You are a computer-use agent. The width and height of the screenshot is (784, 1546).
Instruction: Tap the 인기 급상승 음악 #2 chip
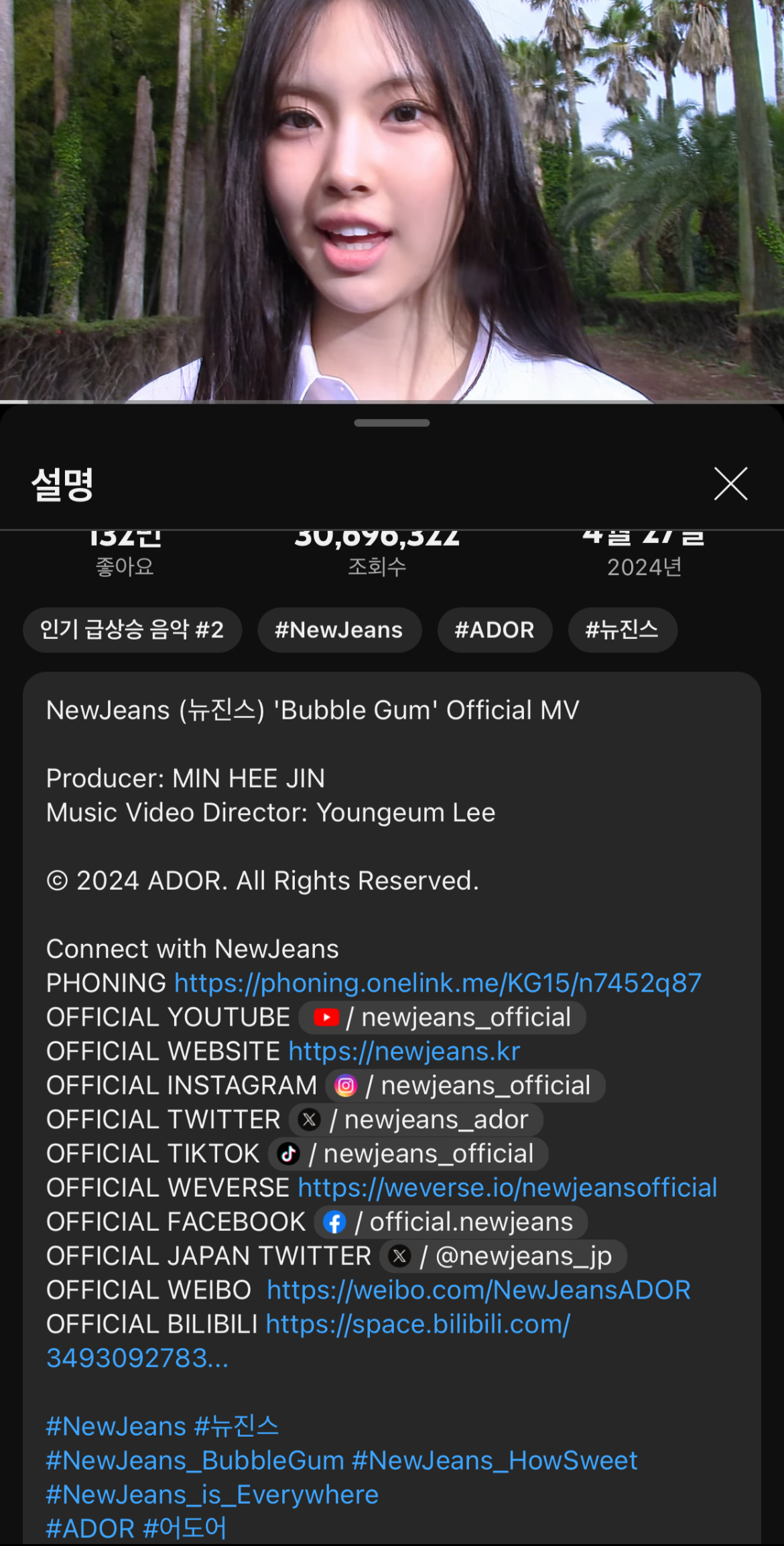coord(132,630)
